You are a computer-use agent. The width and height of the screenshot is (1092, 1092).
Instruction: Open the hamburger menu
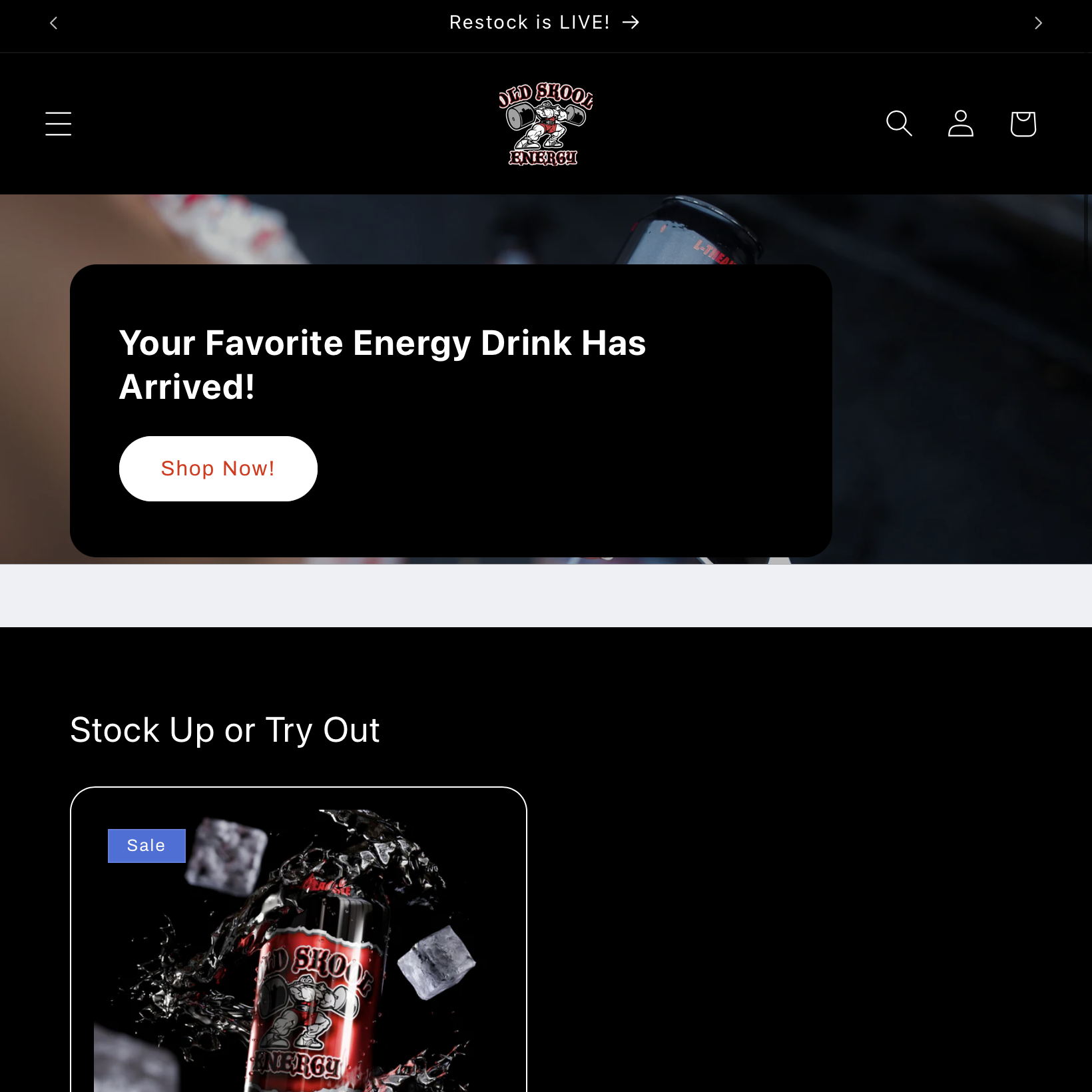pos(59,124)
